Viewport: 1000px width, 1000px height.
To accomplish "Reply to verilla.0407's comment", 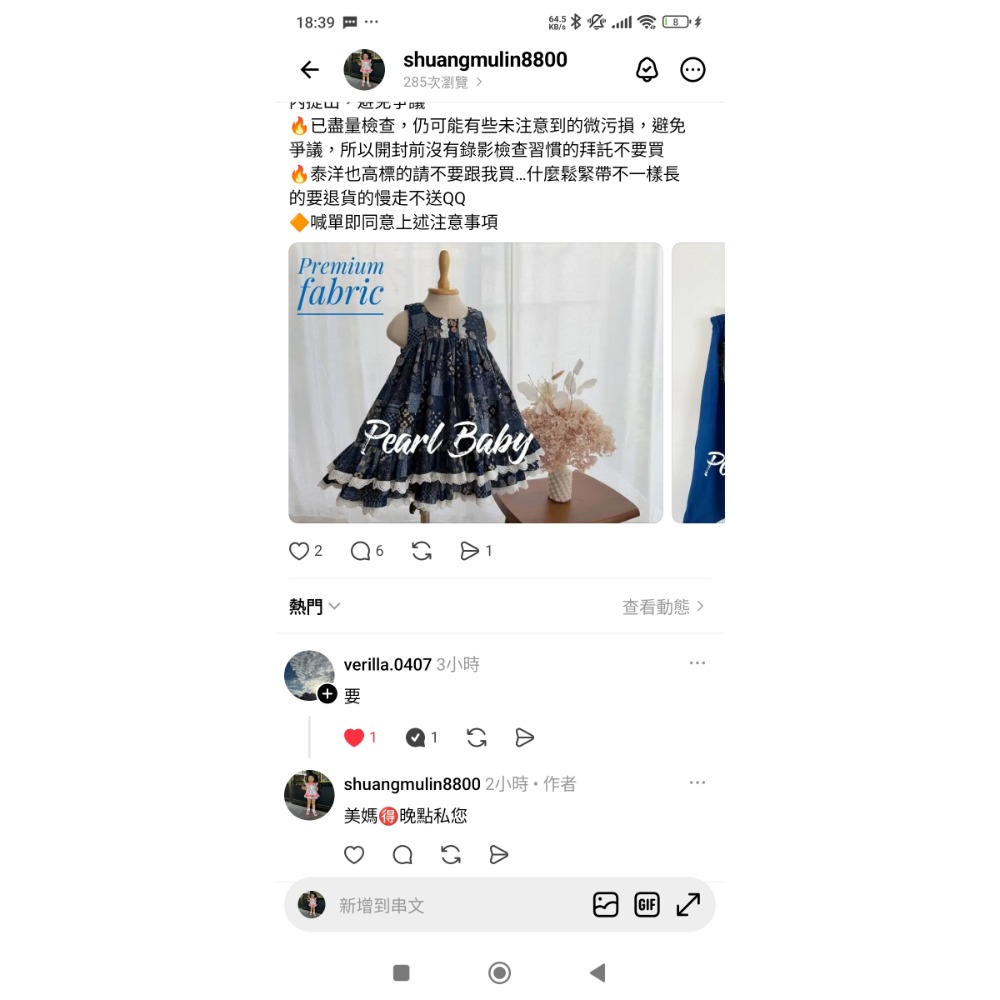I will 415,738.
